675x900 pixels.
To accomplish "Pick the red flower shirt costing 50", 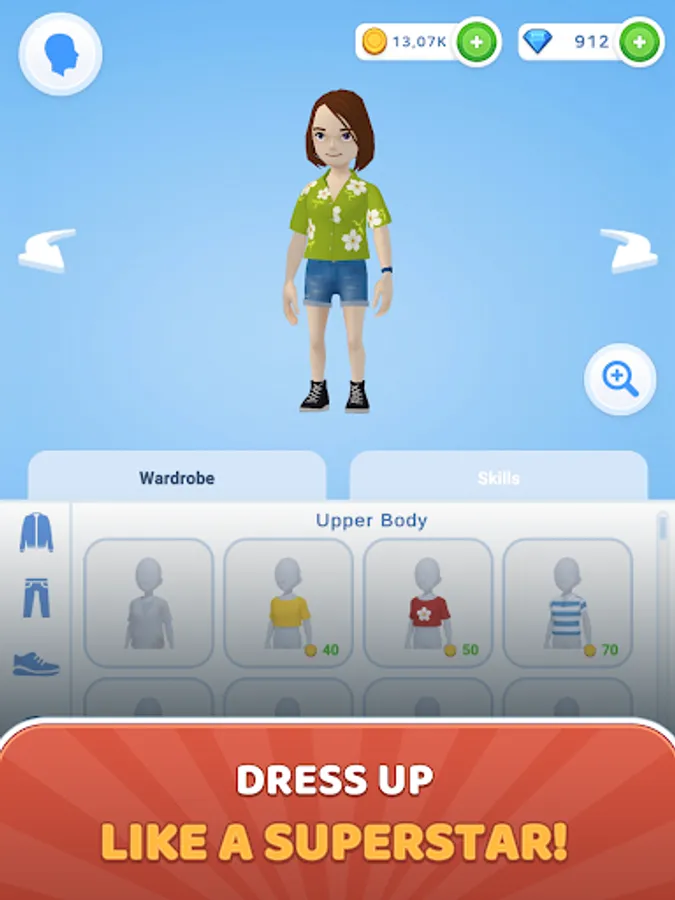I will 428,603.
